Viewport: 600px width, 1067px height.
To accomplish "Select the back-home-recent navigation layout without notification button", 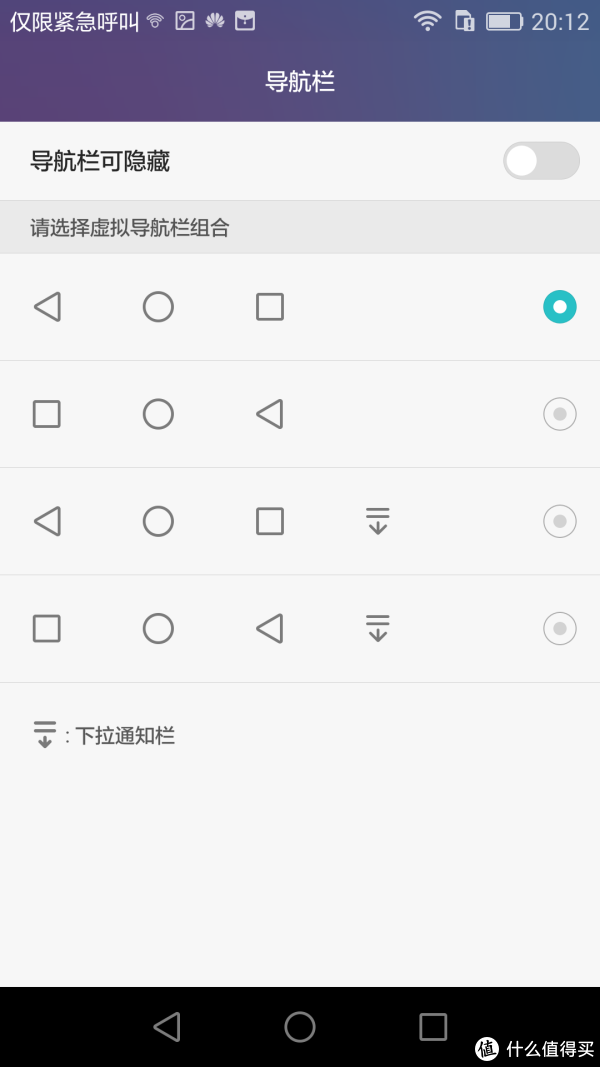I will pos(559,307).
